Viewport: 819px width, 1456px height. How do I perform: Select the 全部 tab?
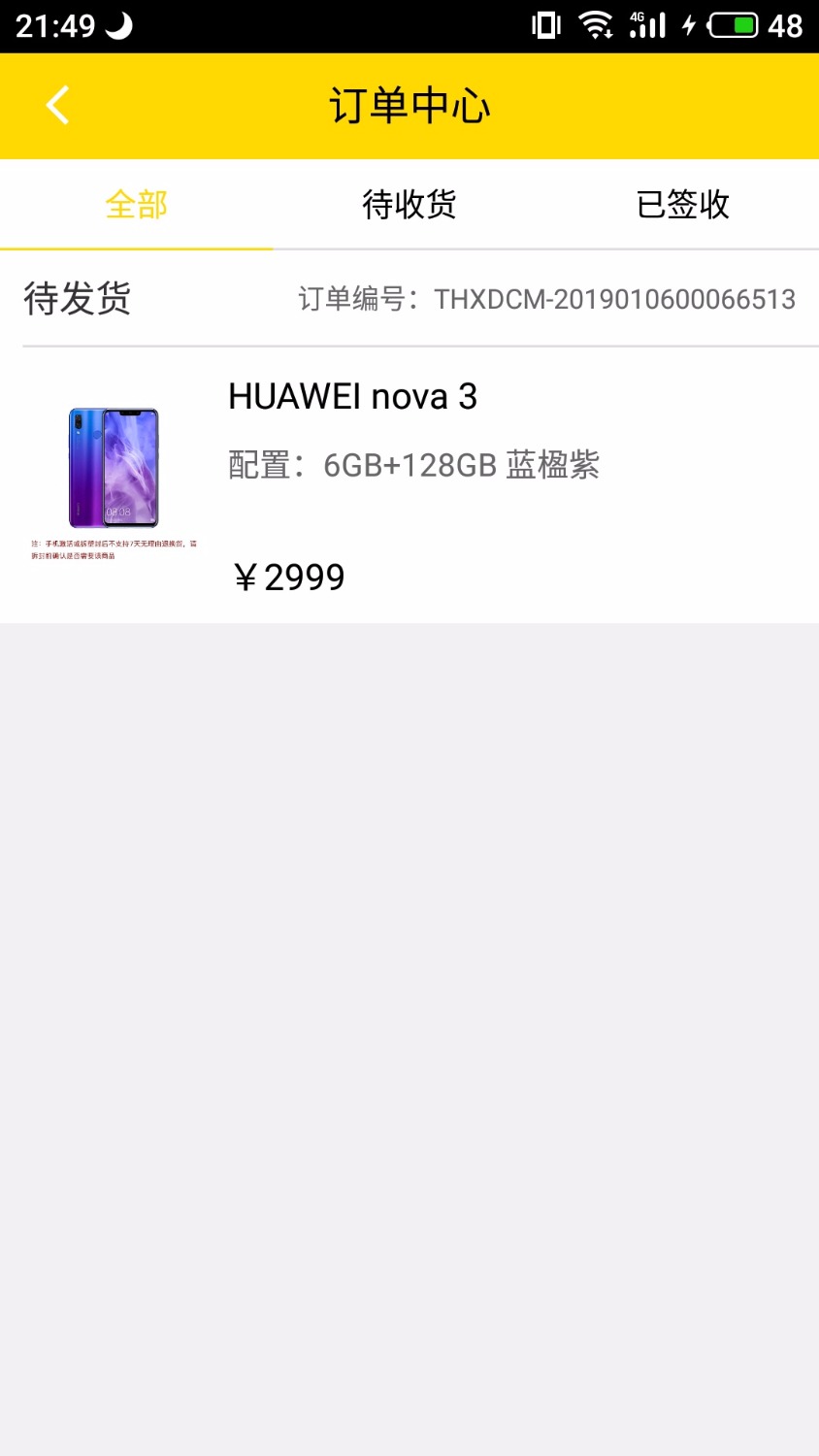[x=136, y=205]
